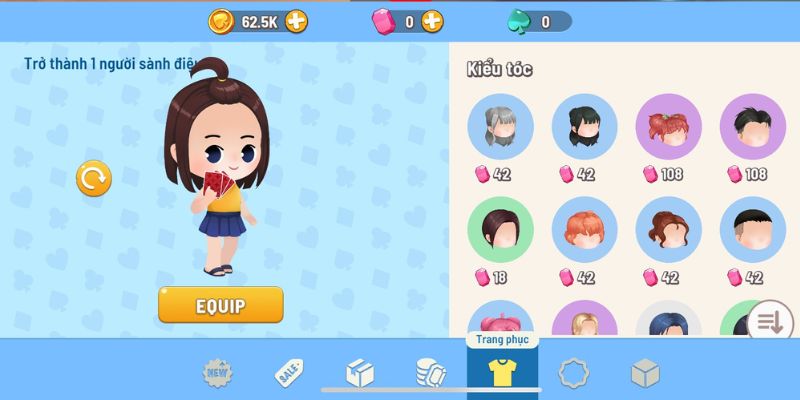
Task: Pick the red pigtails hairstyle for 108
Action: [668, 127]
